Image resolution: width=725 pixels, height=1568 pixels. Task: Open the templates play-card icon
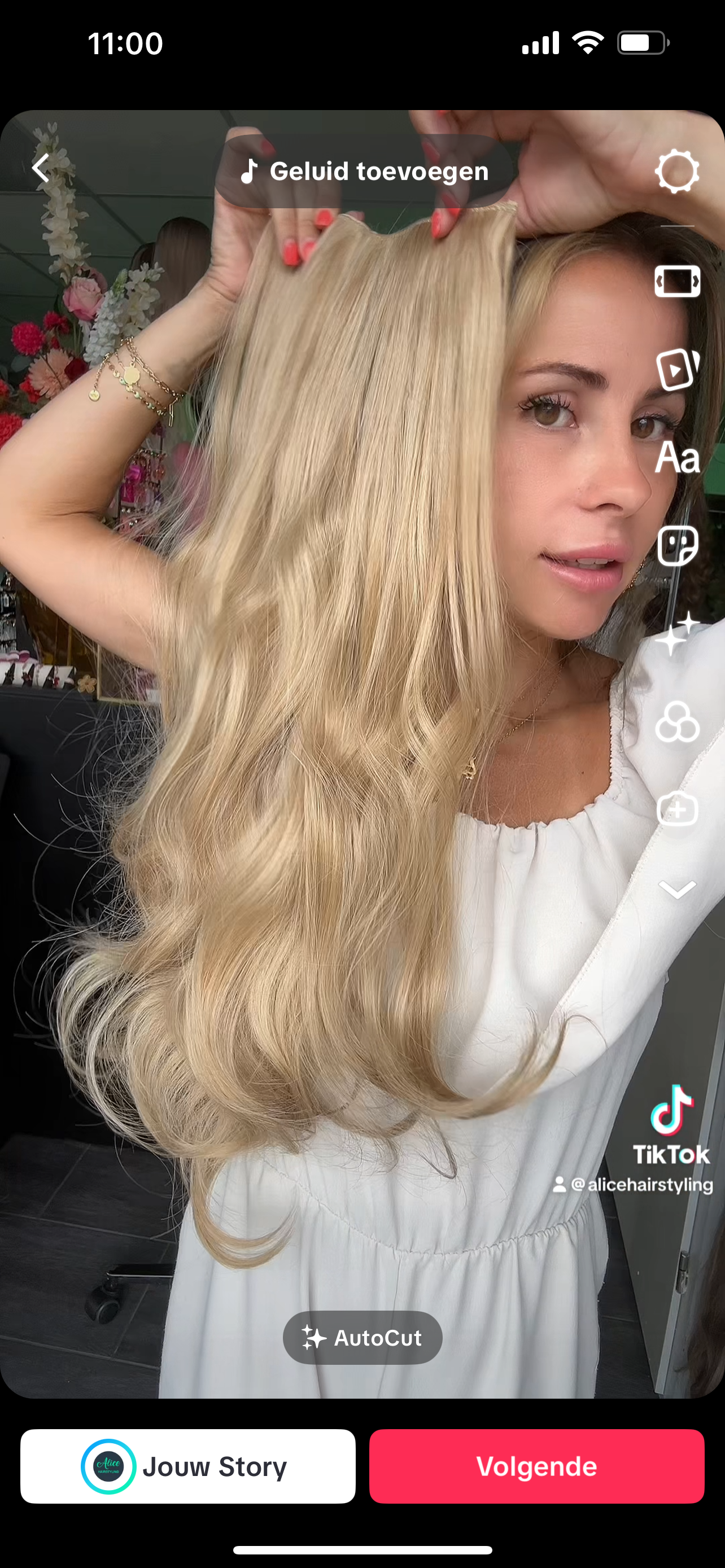pyautogui.click(x=677, y=369)
